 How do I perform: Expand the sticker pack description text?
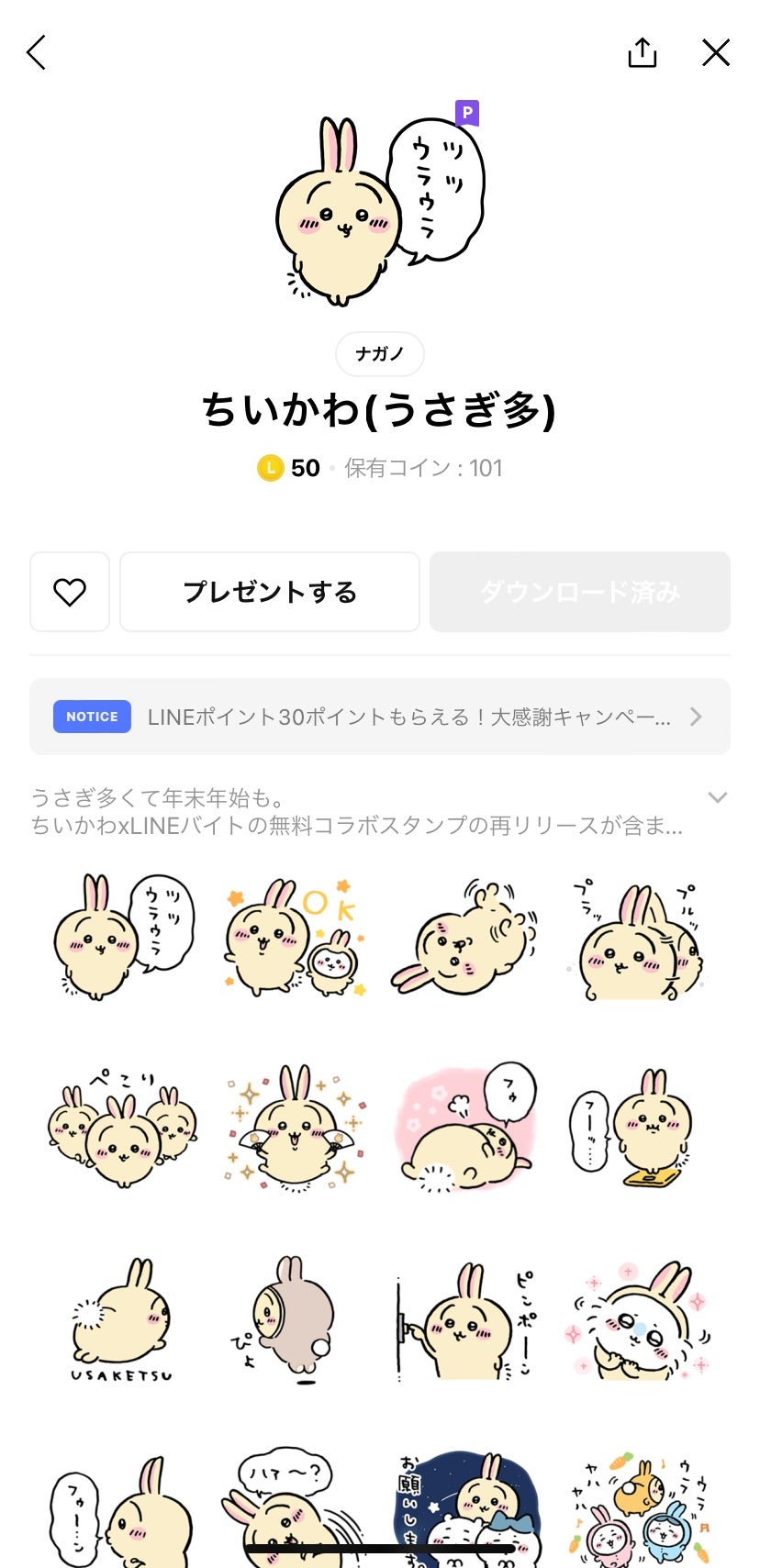point(718,797)
